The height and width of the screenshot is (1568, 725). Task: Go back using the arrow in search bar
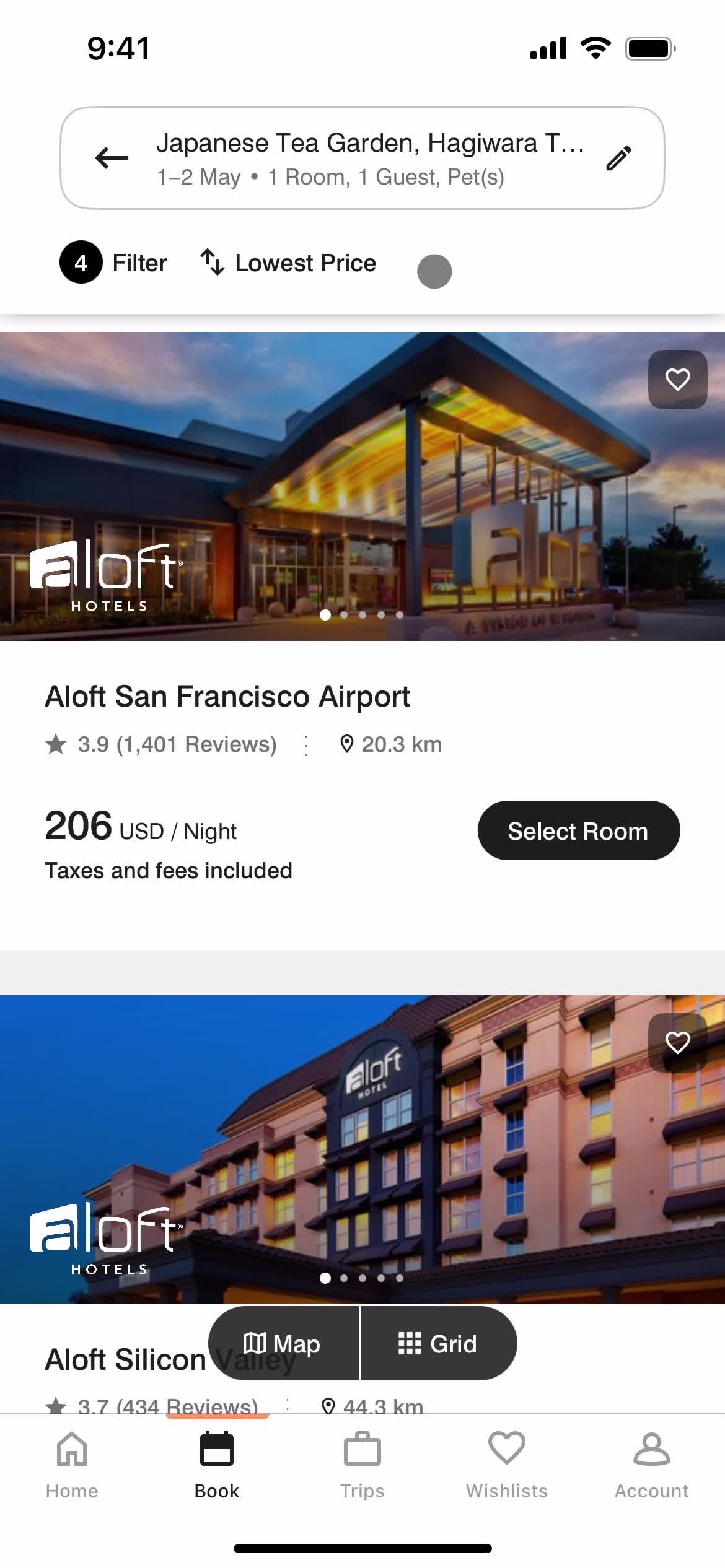(112, 158)
